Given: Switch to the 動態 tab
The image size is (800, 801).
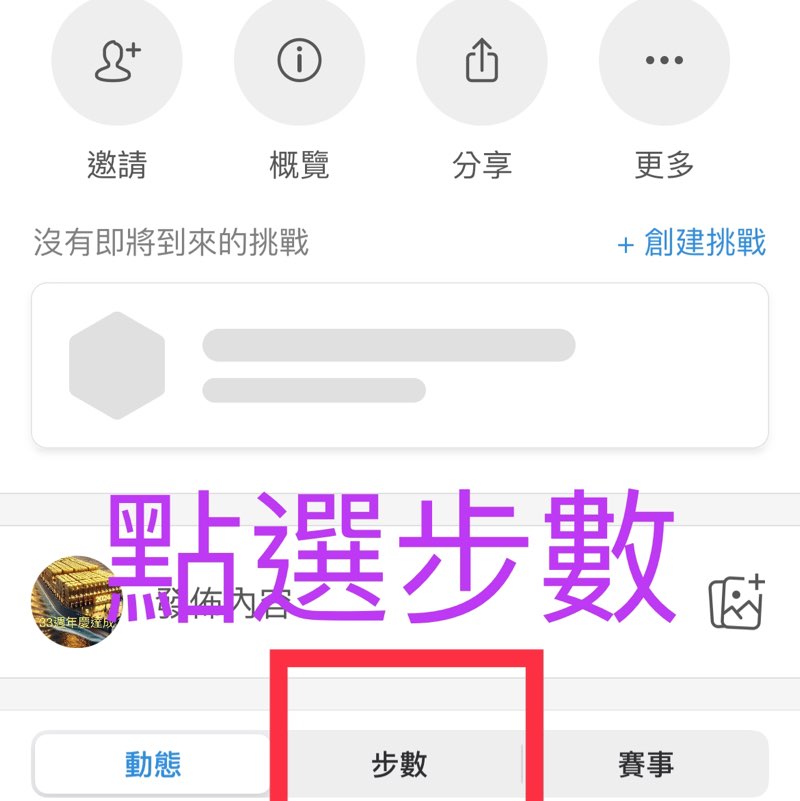Looking at the screenshot, I should pyautogui.click(x=155, y=764).
